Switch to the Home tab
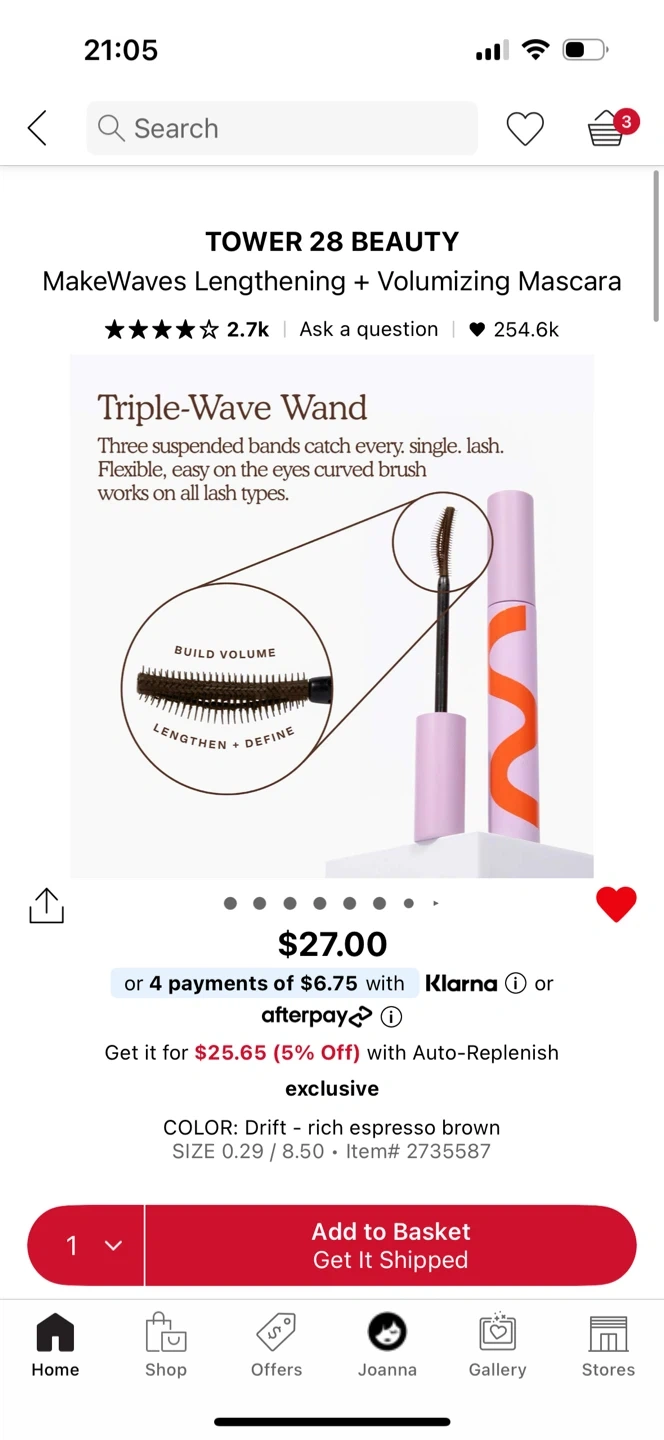Image resolution: width=664 pixels, height=1440 pixels. click(x=55, y=1346)
